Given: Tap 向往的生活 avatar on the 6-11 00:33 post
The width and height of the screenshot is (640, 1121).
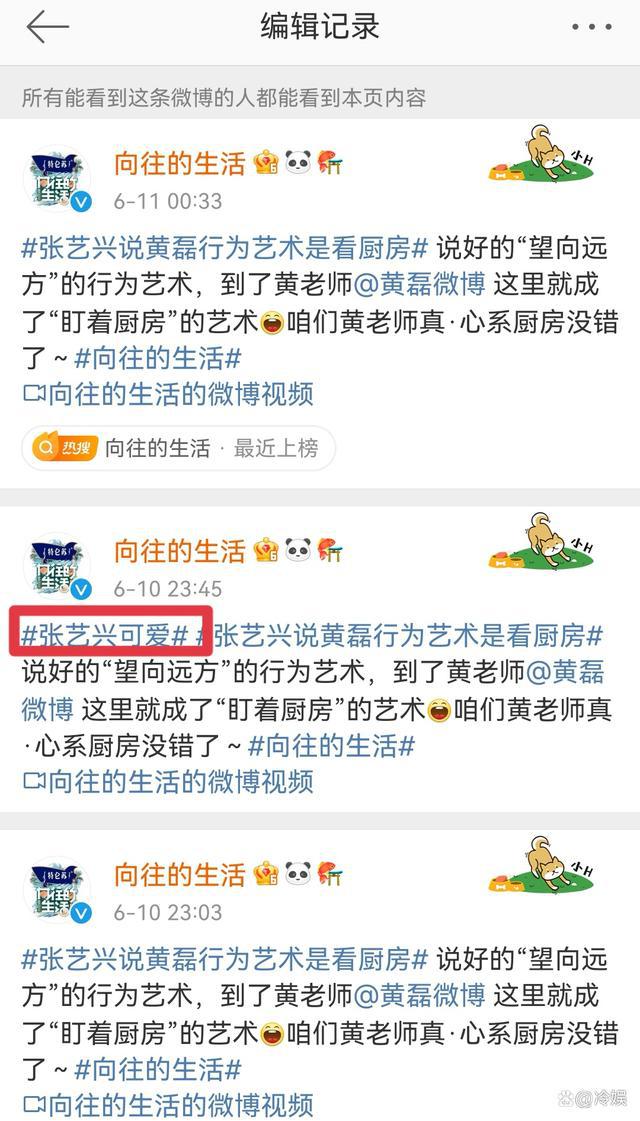Looking at the screenshot, I should [57, 182].
